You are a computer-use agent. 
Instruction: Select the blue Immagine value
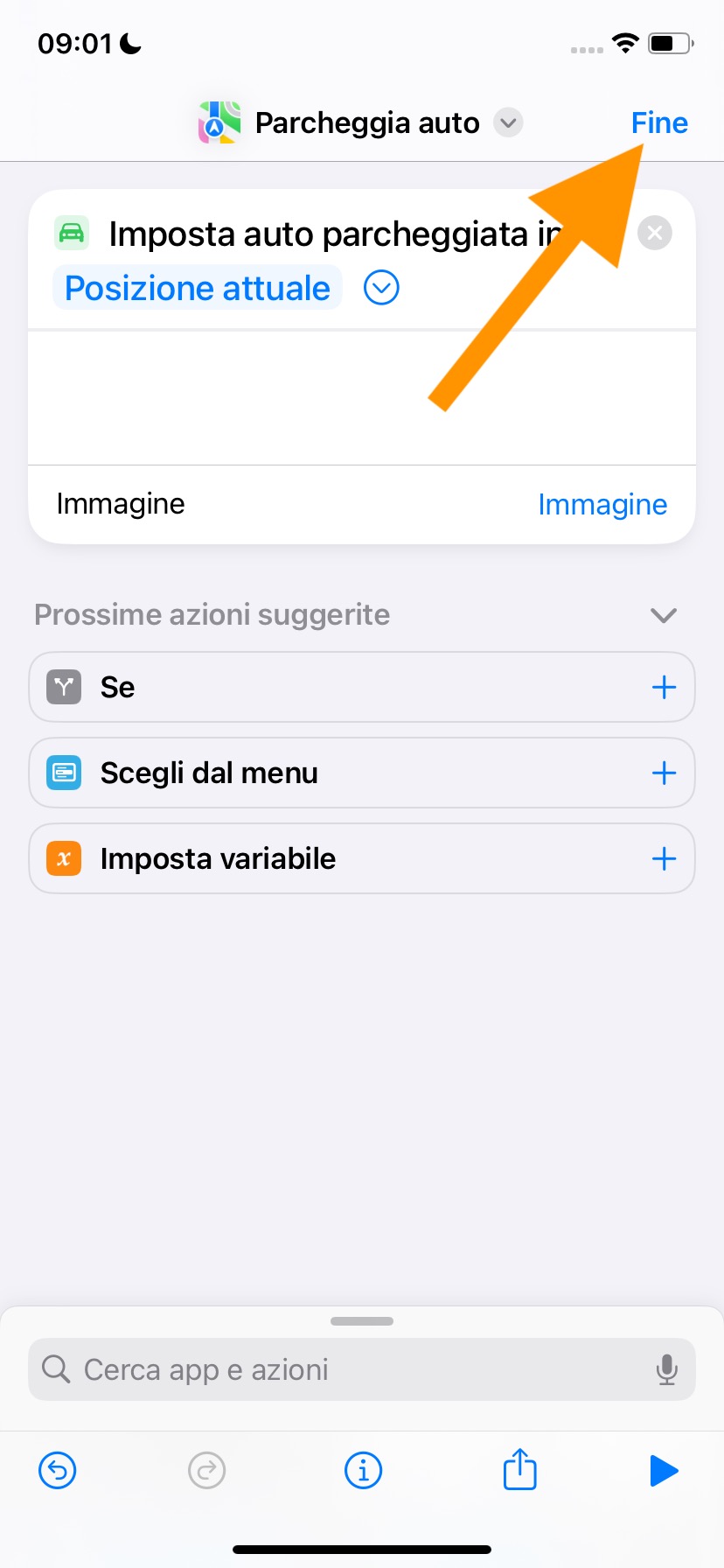(x=602, y=505)
